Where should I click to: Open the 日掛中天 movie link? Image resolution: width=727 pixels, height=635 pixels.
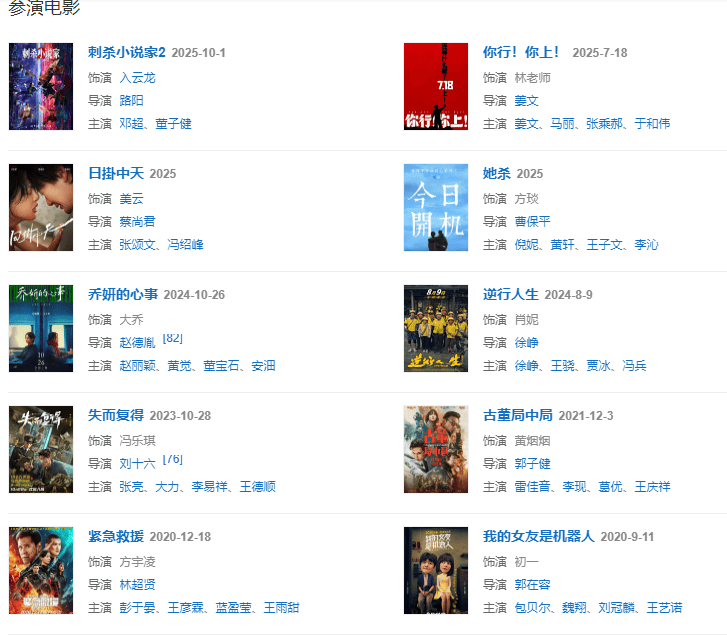116,173
